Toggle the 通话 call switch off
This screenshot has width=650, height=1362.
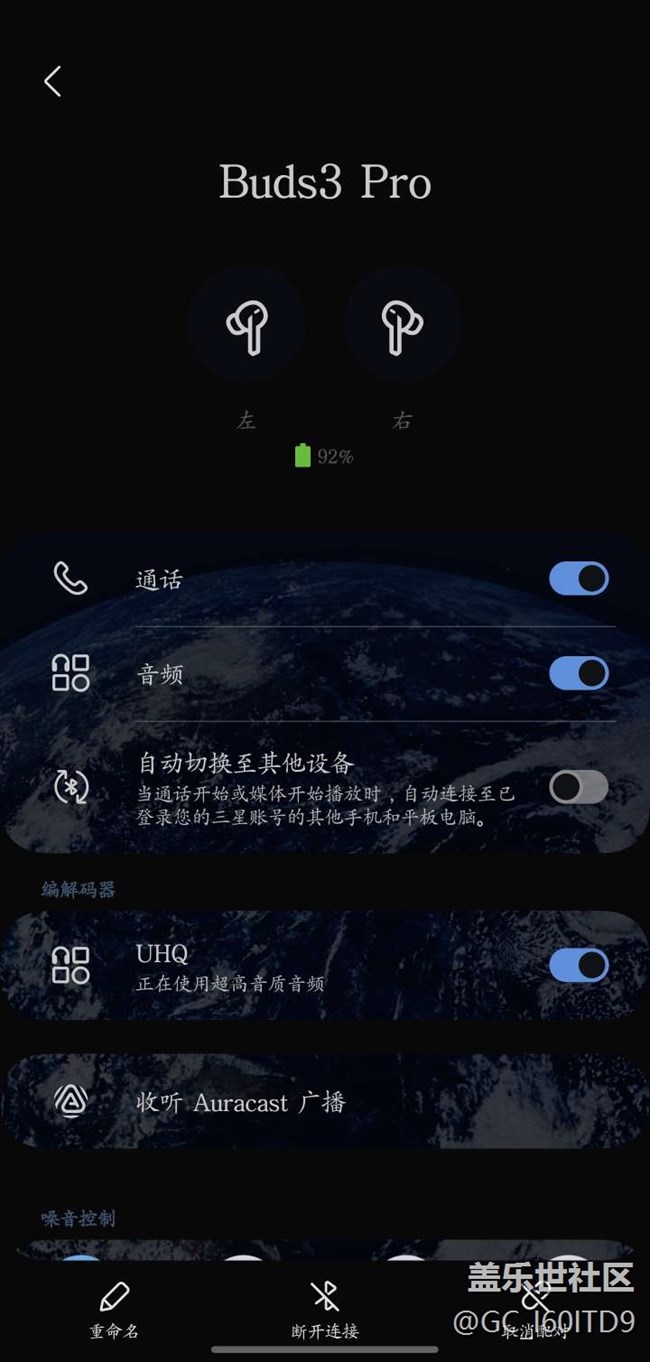pyautogui.click(x=579, y=579)
